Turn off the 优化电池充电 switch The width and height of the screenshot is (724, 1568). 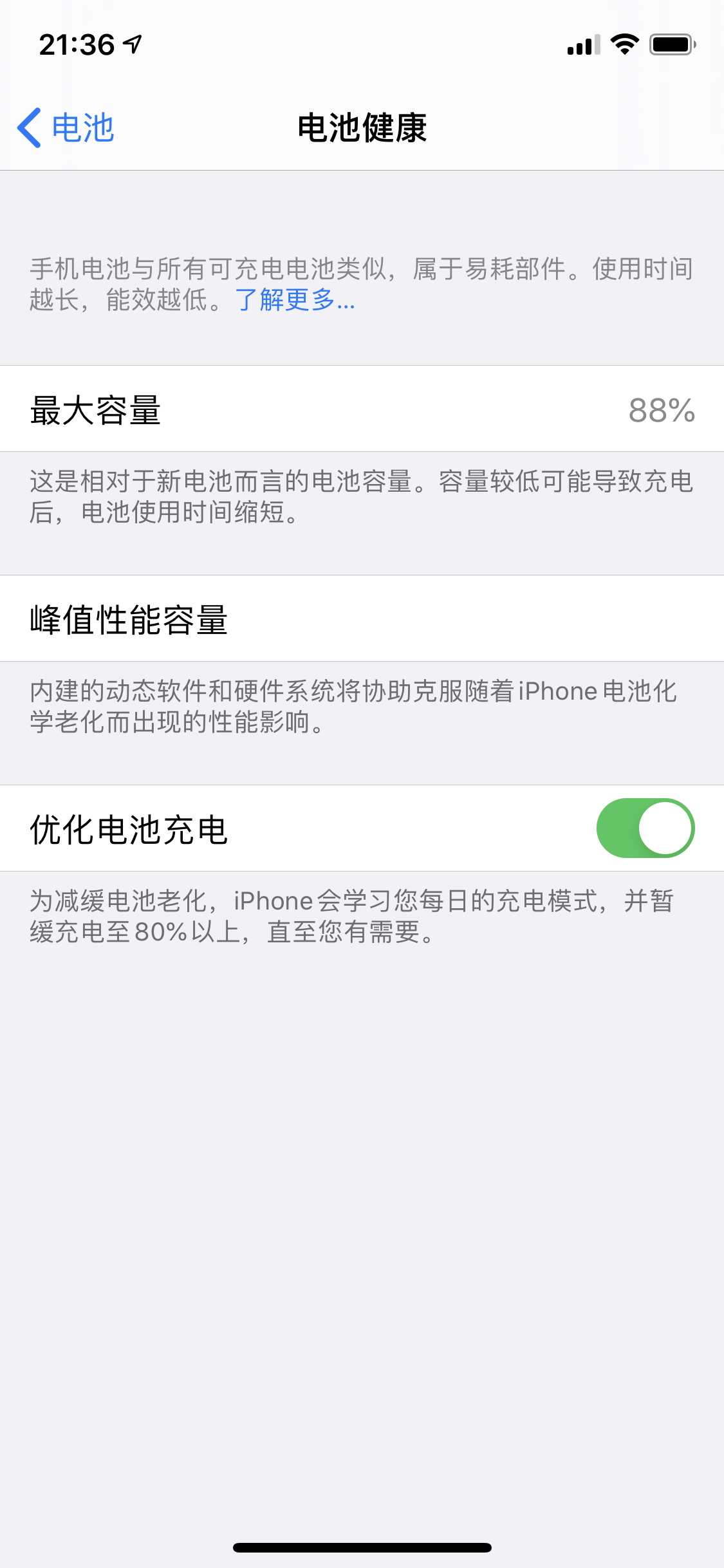click(645, 828)
